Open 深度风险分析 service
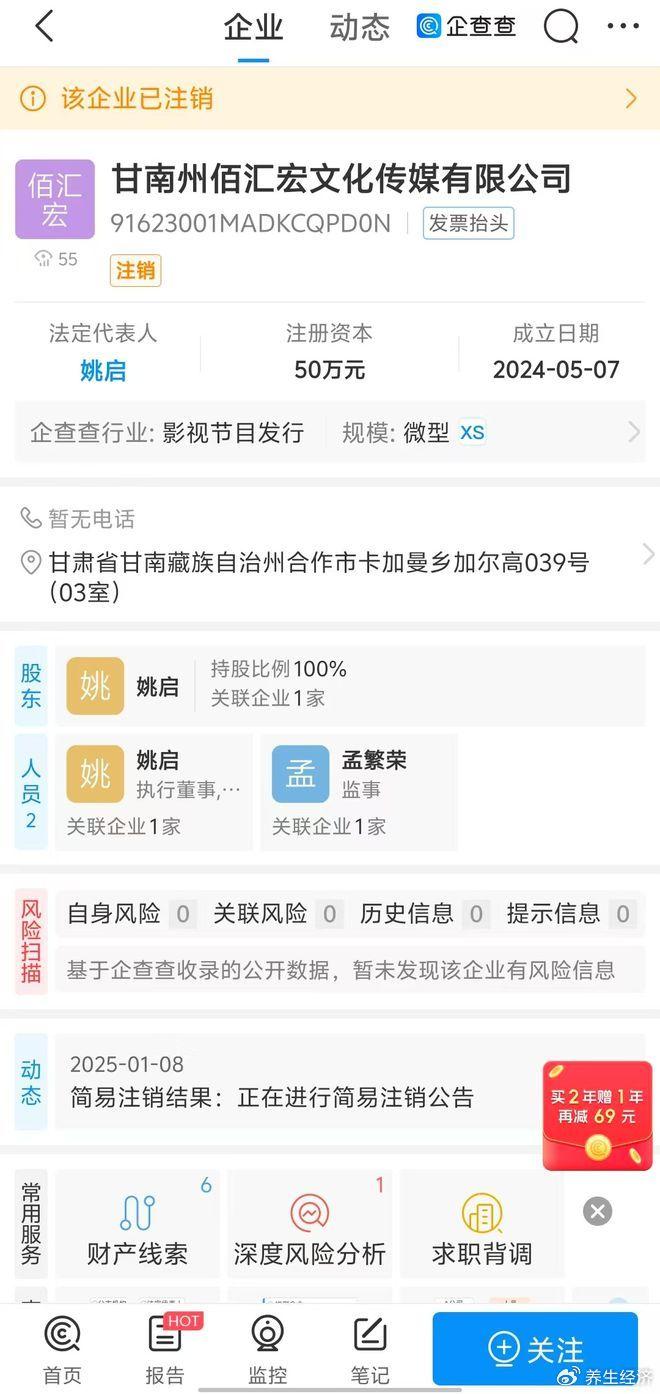The height and width of the screenshot is (1394, 660). tap(310, 1224)
